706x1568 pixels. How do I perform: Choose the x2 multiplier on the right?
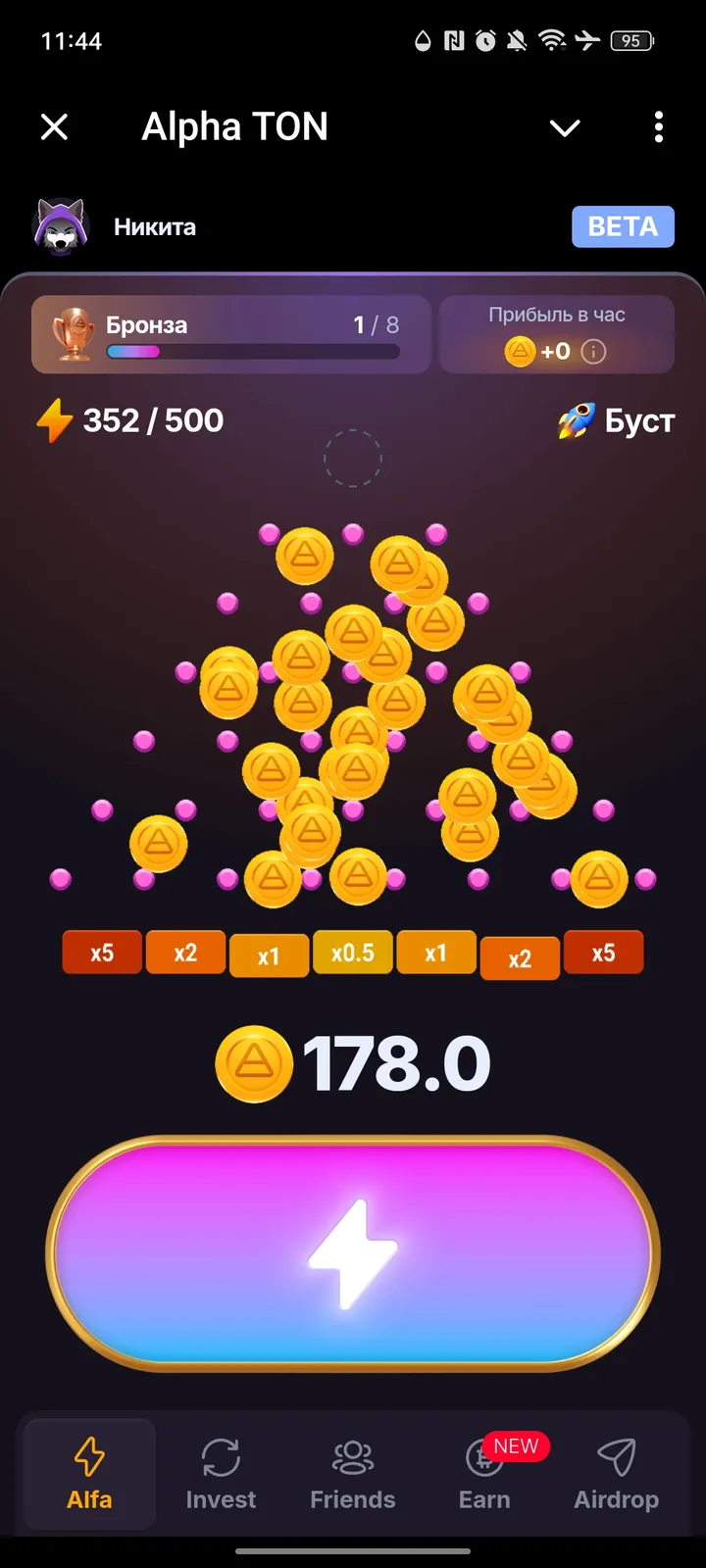click(520, 956)
